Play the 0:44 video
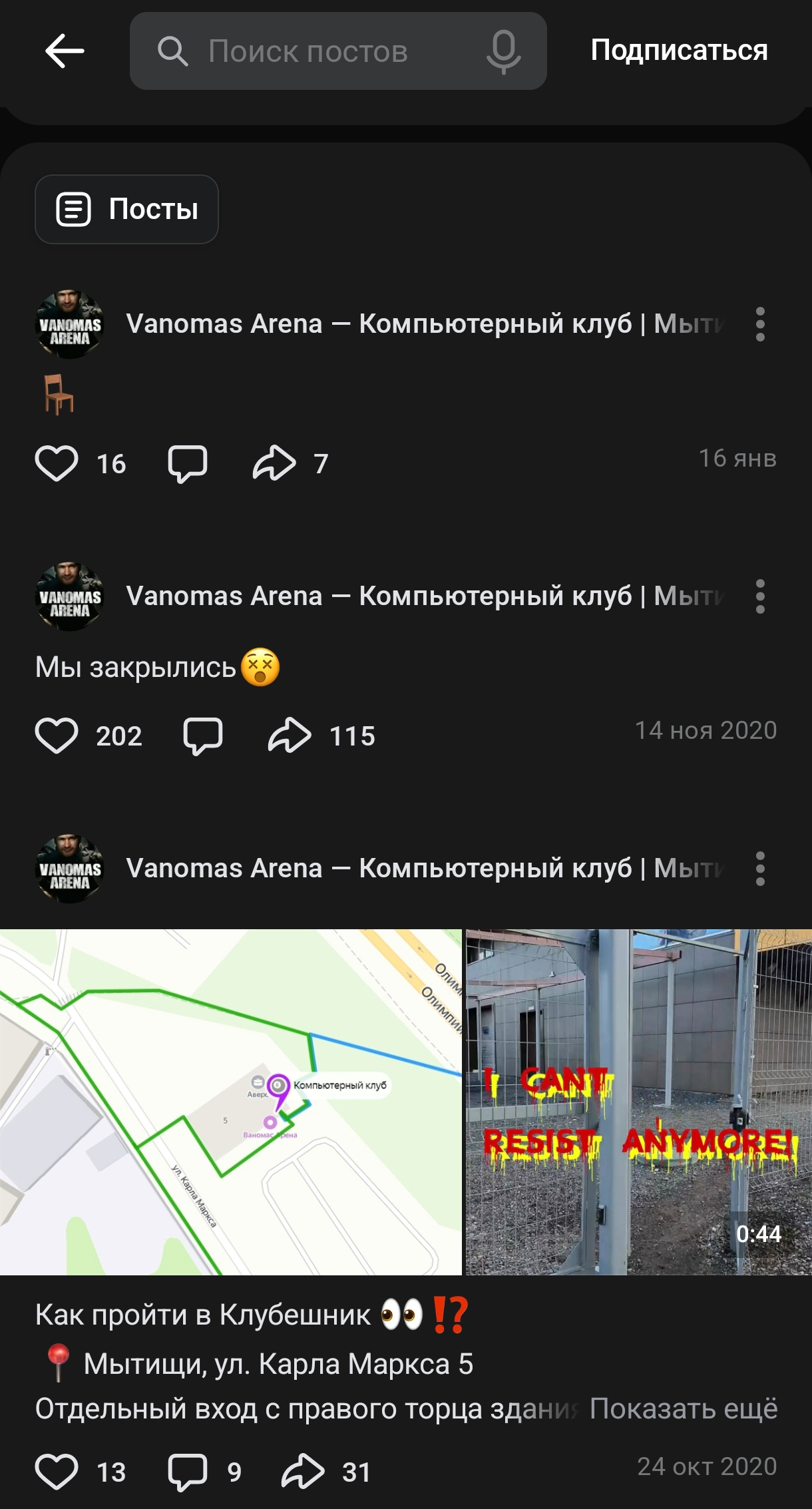812x1509 pixels. [x=638, y=1102]
